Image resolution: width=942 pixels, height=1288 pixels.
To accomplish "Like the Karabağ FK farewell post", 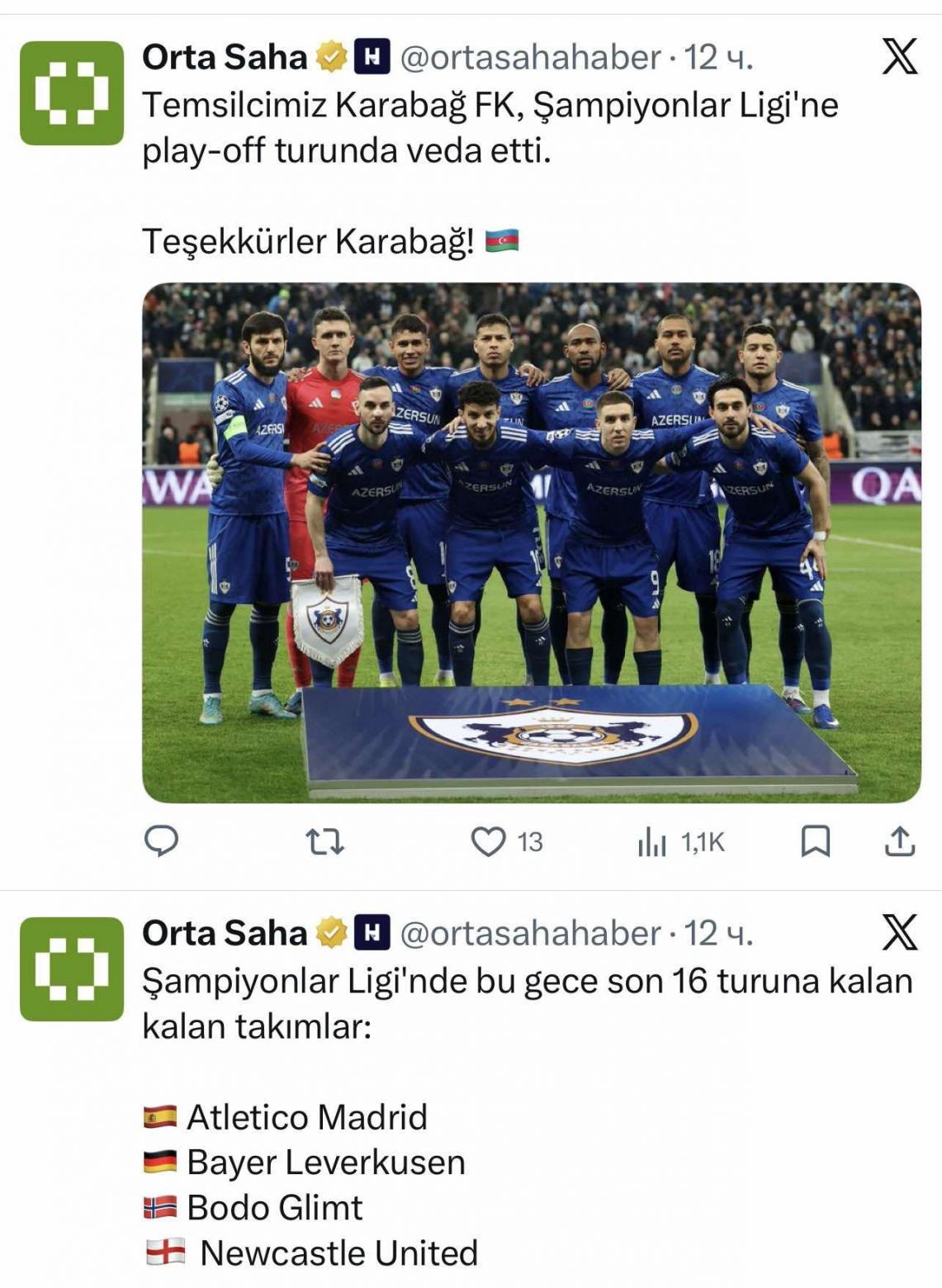I will point(488,841).
